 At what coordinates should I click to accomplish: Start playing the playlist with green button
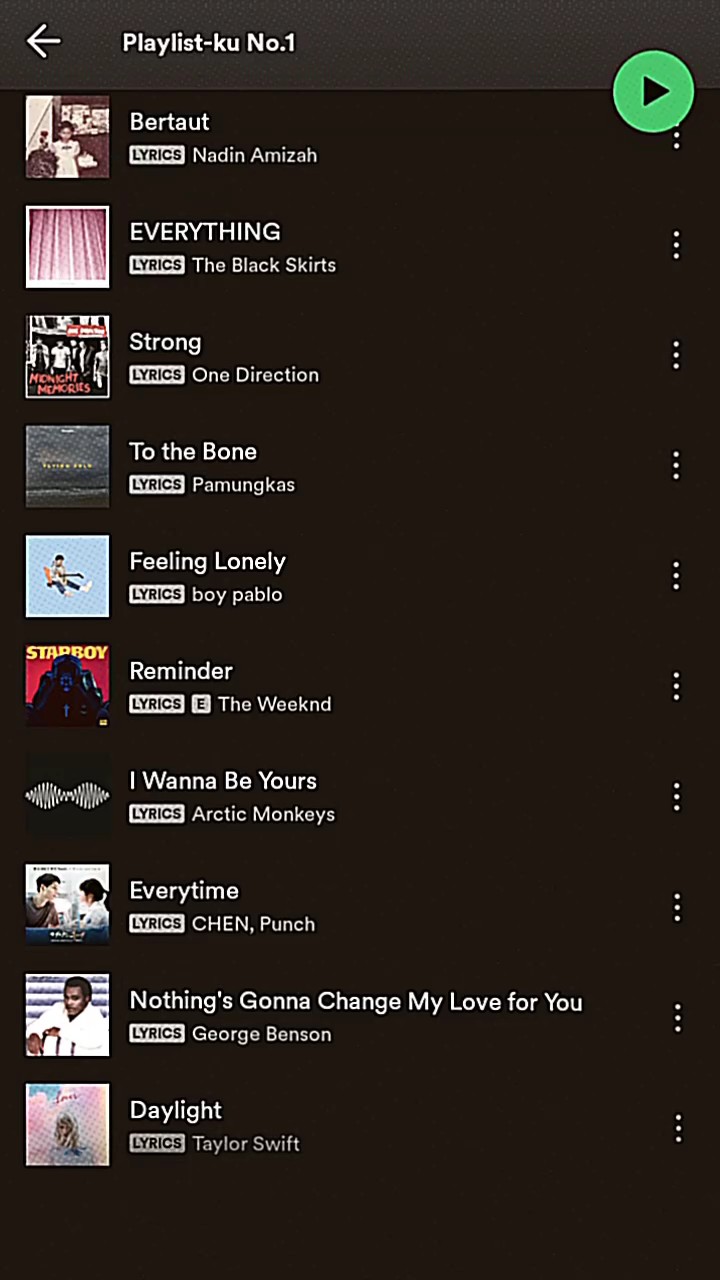click(x=653, y=91)
